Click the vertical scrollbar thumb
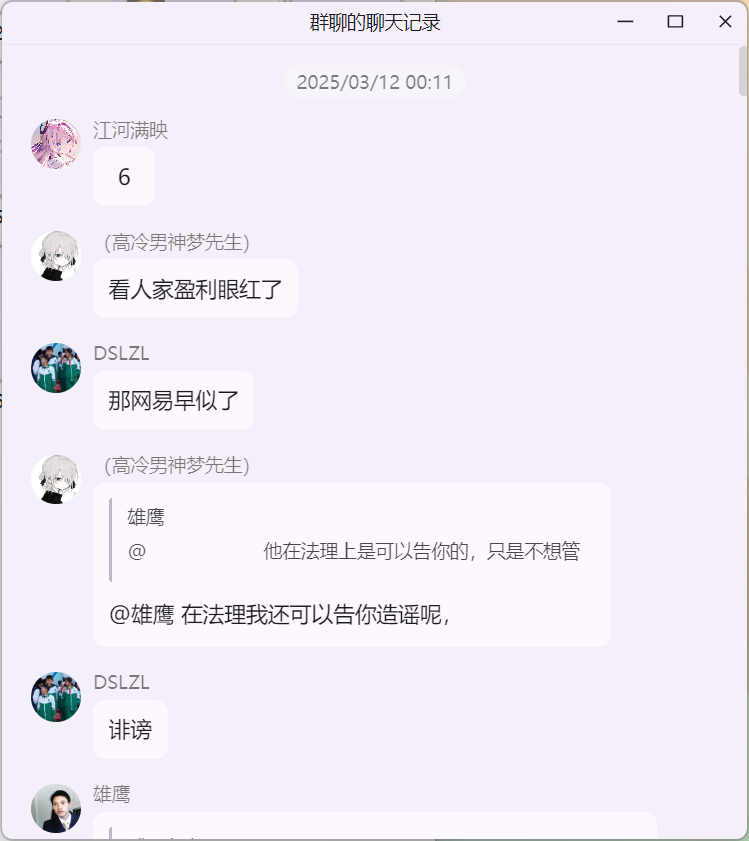 pos(743,70)
